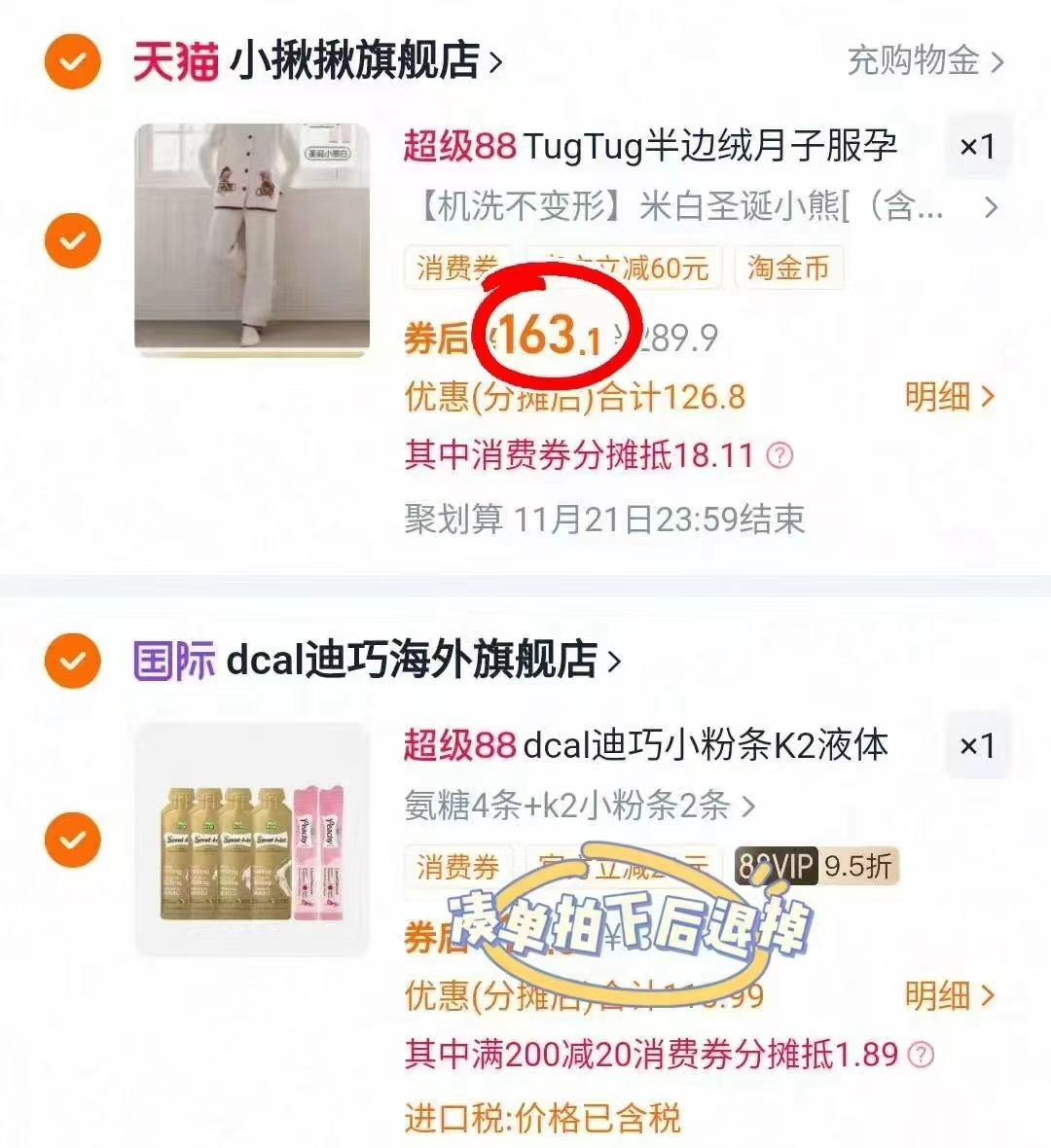This screenshot has height=1148, width=1051.
Task: Click the 消费券 tag on dcal product
Action: (456, 867)
